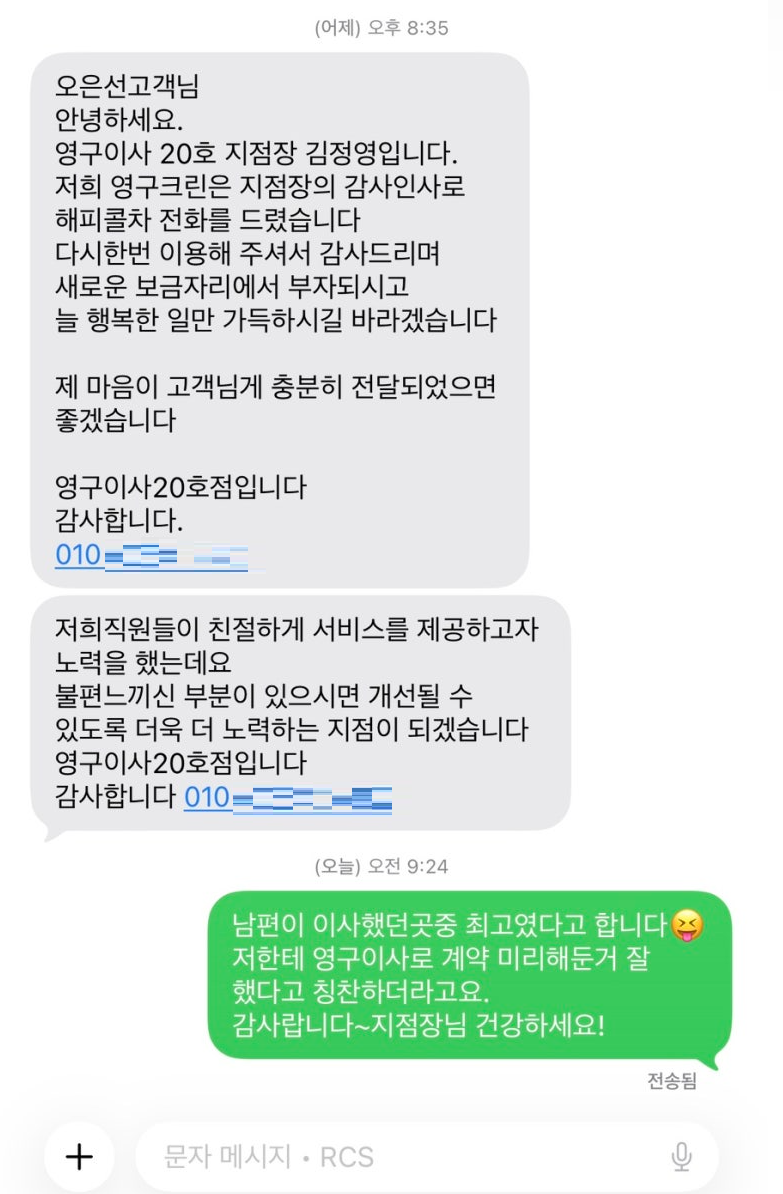Tap the 010 number after 감사합니다 in second message
The width and height of the screenshot is (783, 1194).
click(287, 797)
